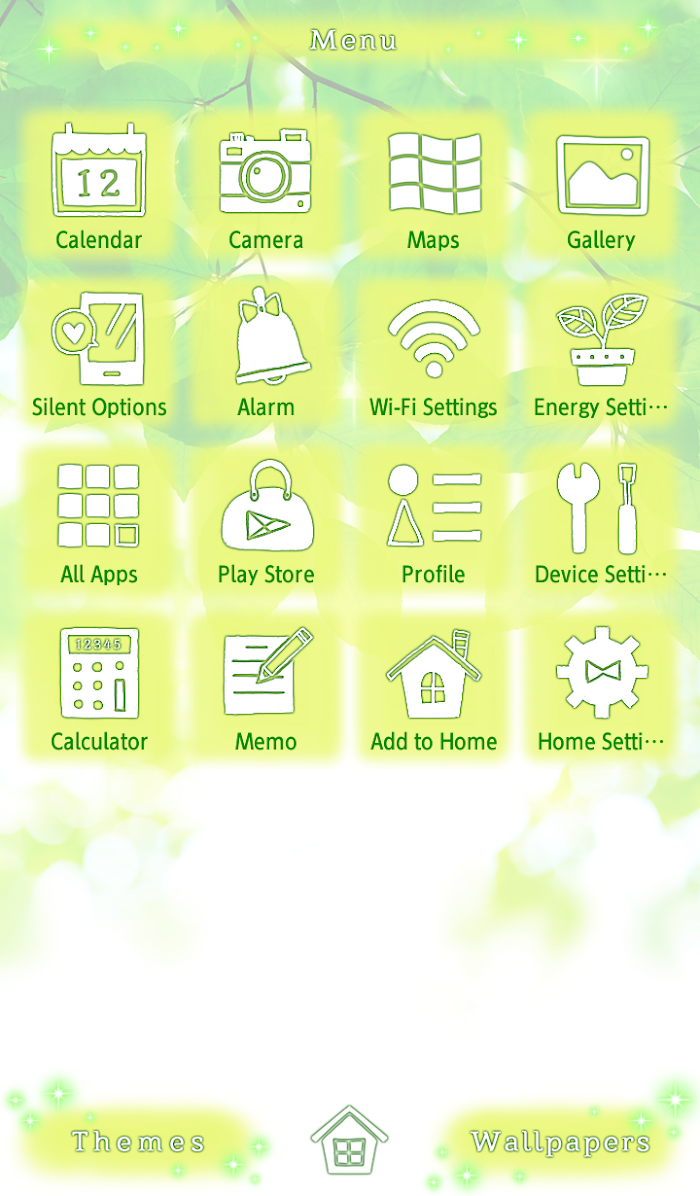Image resolution: width=700 pixels, height=1196 pixels.
Task: Tap Add to Home
Action: pyautogui.click(x=434, y=688)
